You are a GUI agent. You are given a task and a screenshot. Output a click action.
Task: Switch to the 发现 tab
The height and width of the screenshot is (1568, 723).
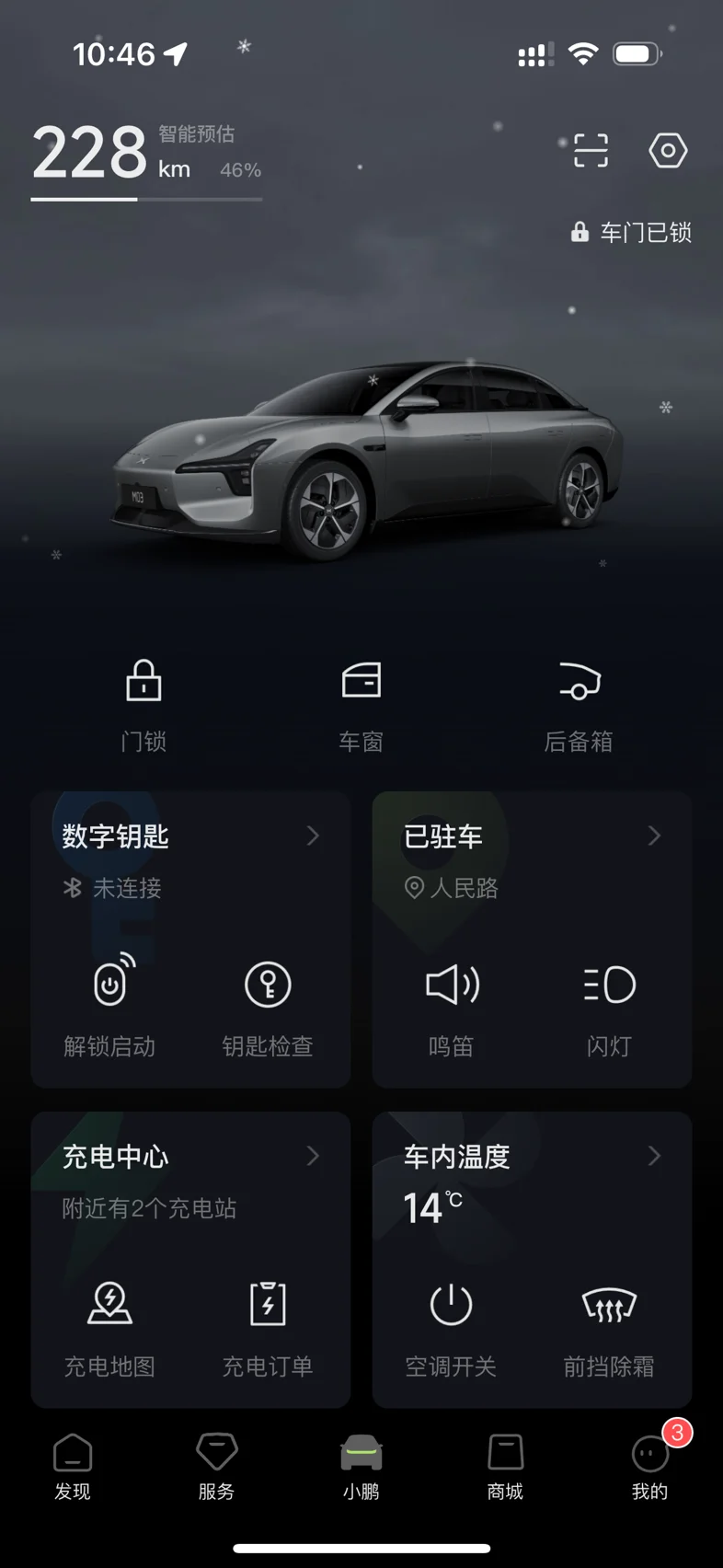pyautogui.click(x=73, y=1467)
